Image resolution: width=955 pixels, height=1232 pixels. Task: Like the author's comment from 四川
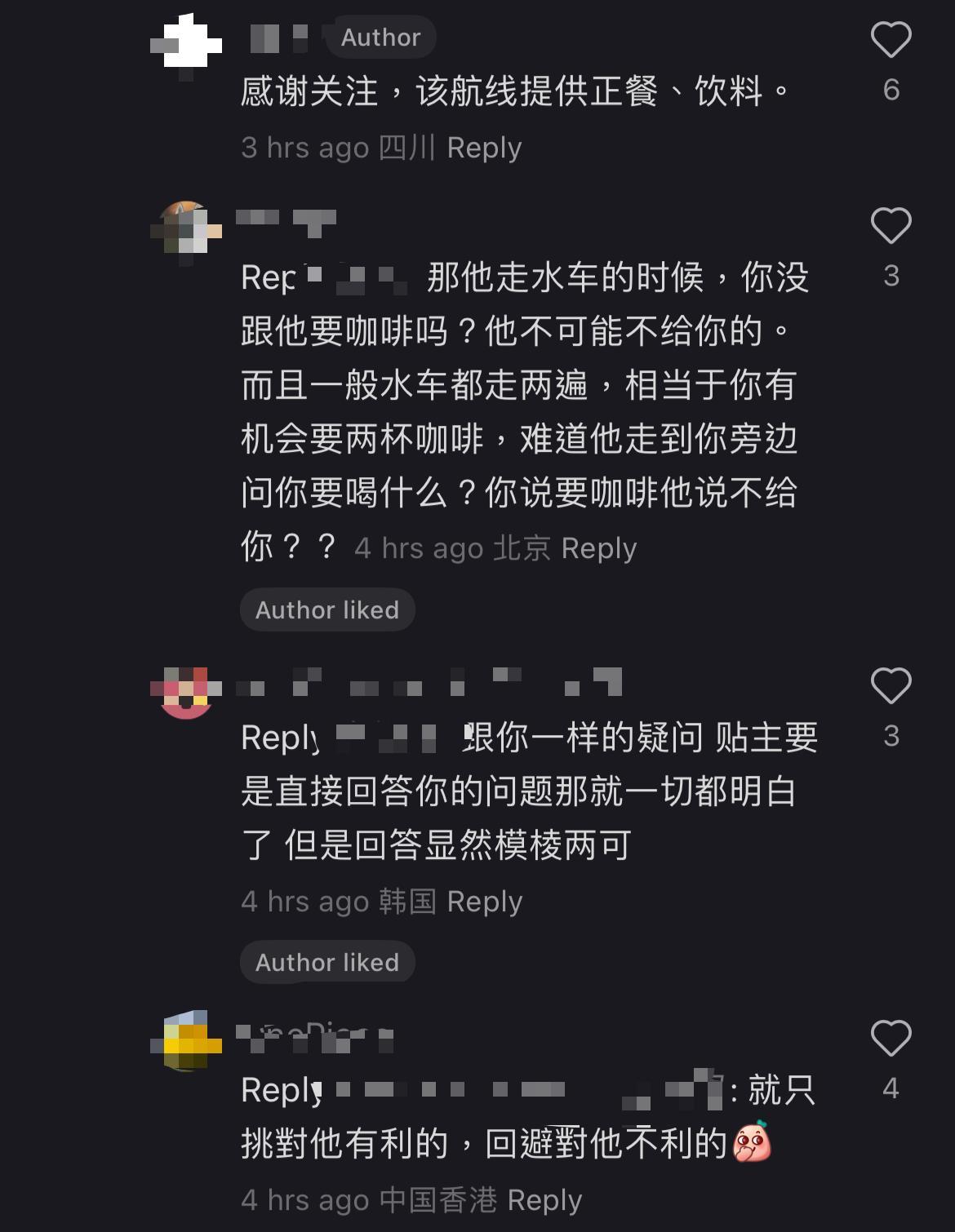click(x=891, y=40)
